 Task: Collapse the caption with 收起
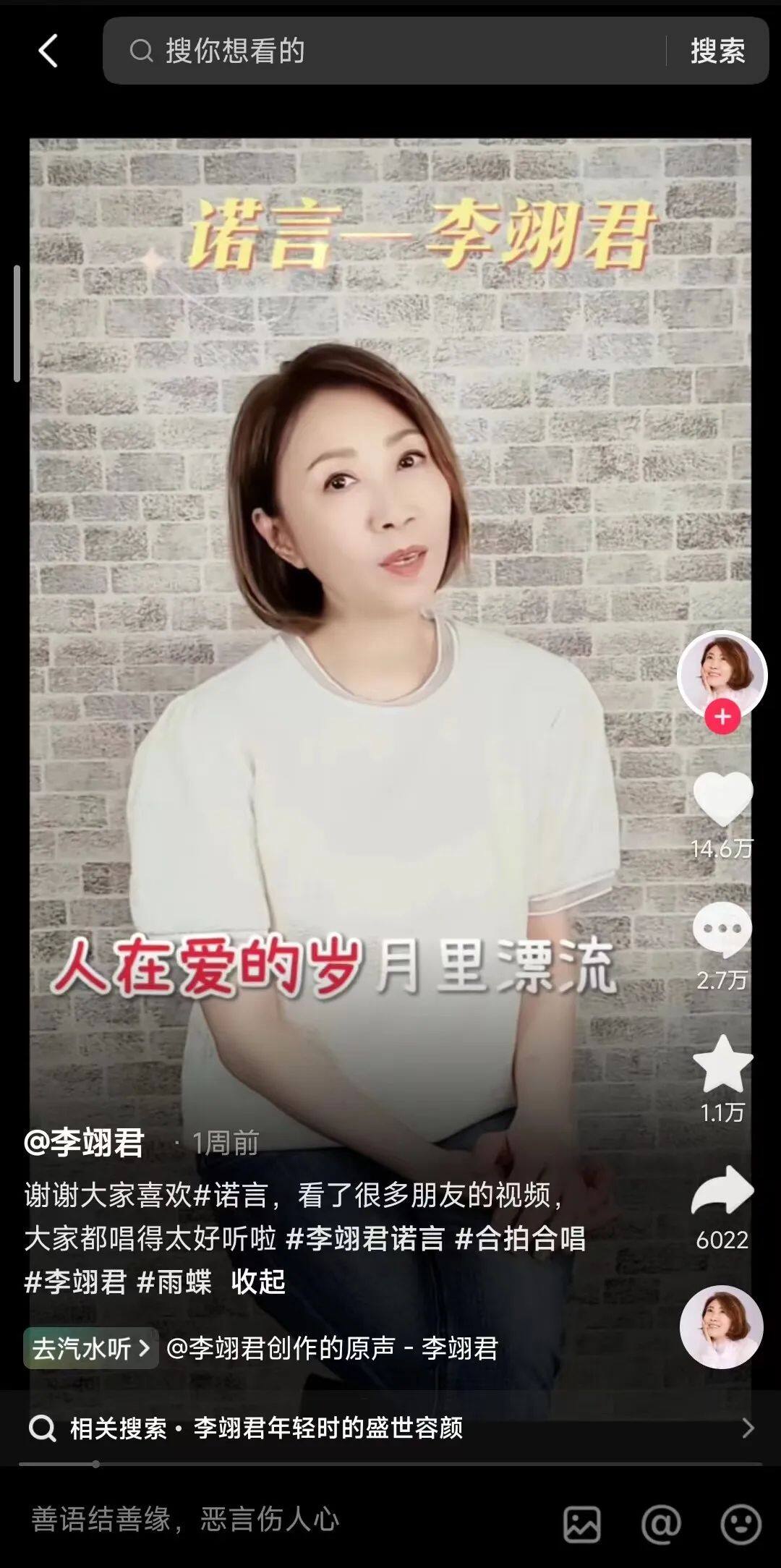click(258, 1282)
